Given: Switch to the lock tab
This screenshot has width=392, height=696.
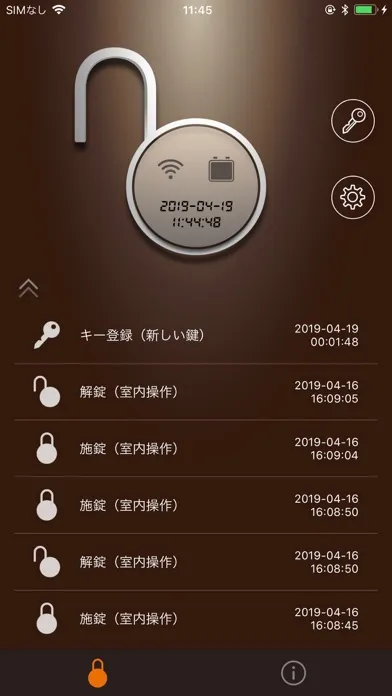Looking at the screenshot, I should (98, 673).
